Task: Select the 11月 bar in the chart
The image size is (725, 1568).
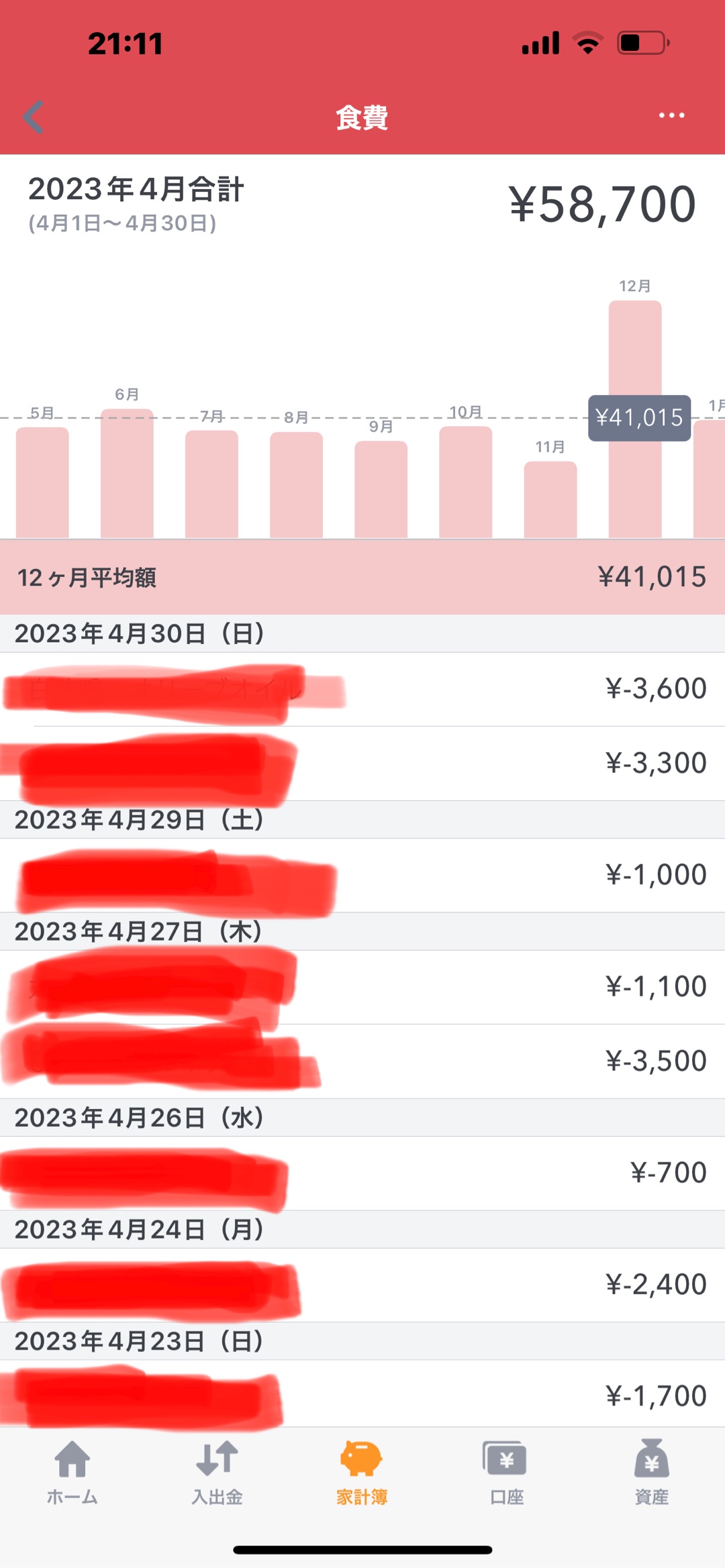Action: tap(550, 500)
